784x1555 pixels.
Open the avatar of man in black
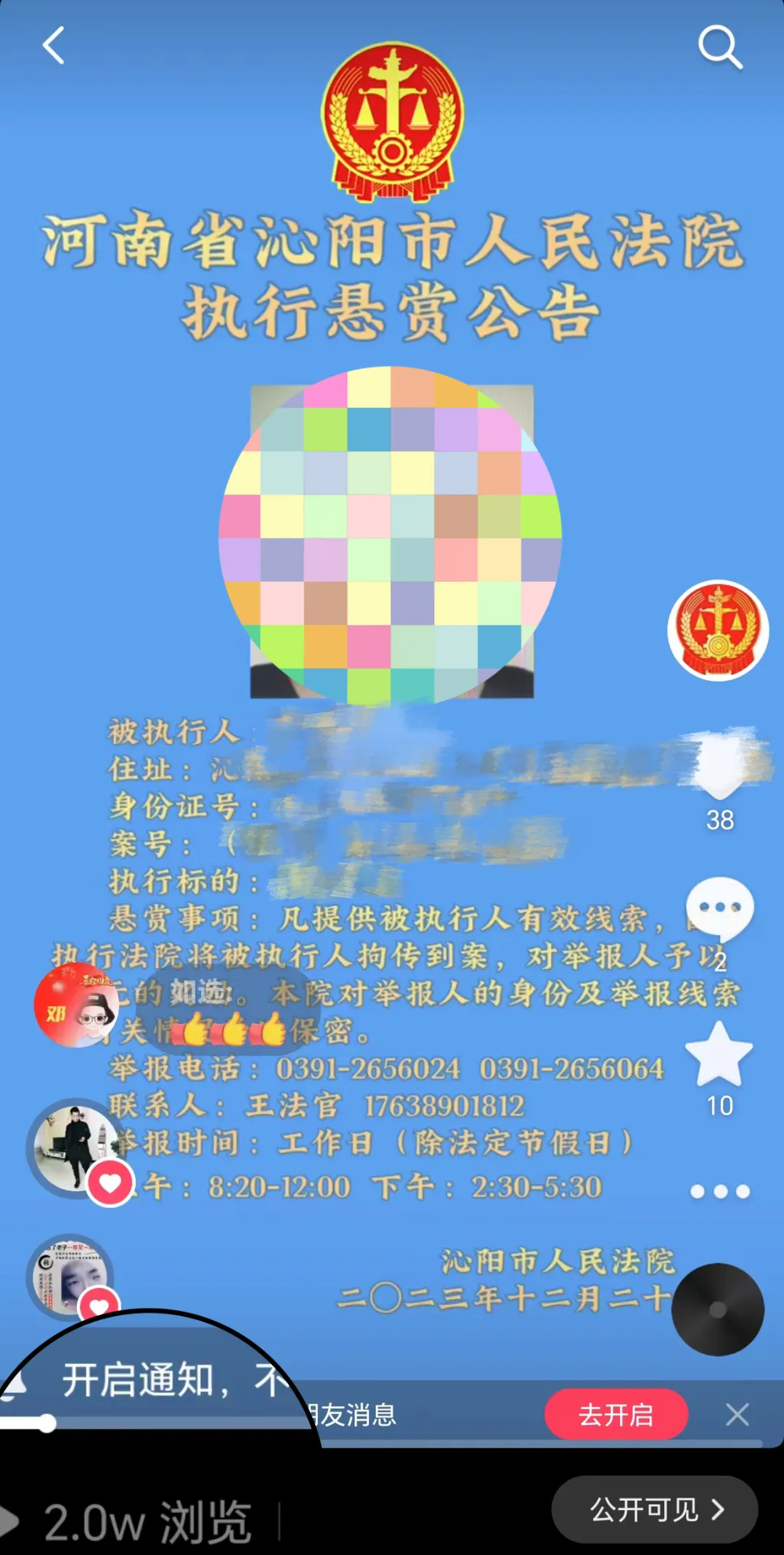(73, 1147)
